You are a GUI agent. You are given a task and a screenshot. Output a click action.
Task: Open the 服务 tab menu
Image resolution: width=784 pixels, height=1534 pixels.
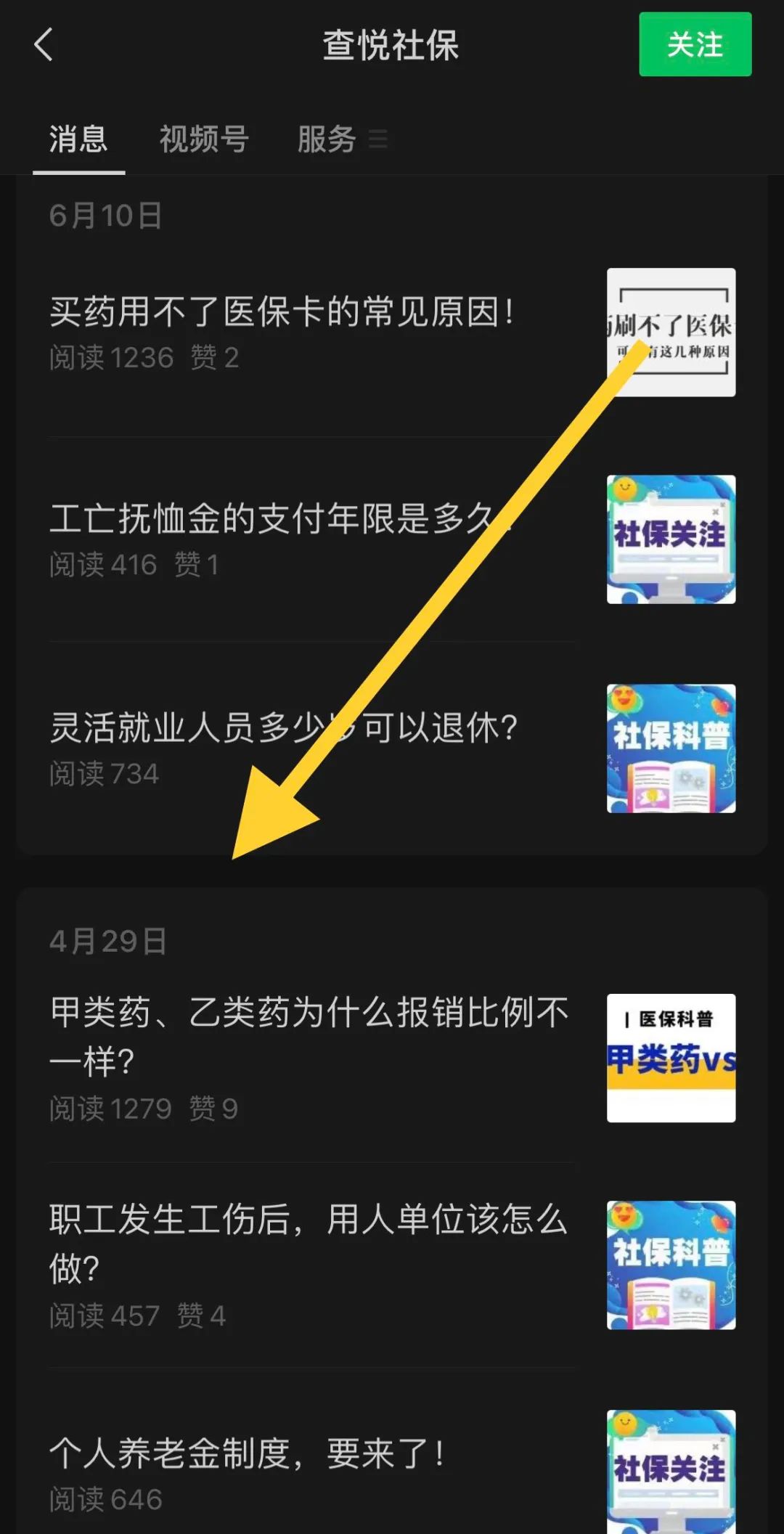(x=341, y=139)
